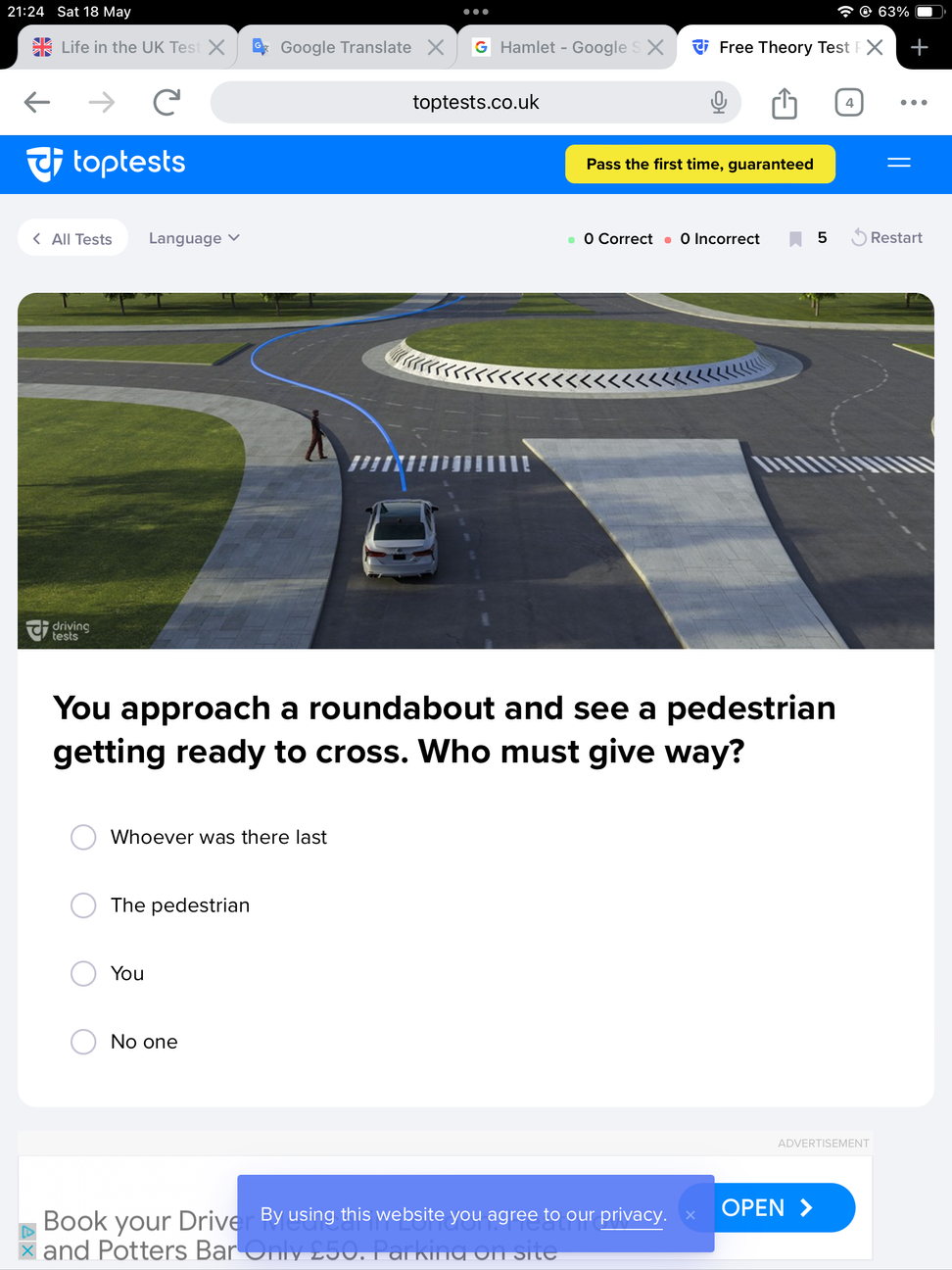Screen dimensions: 952x1270
Task: Open the privacy link in the banner
Action: (632, 1214)
